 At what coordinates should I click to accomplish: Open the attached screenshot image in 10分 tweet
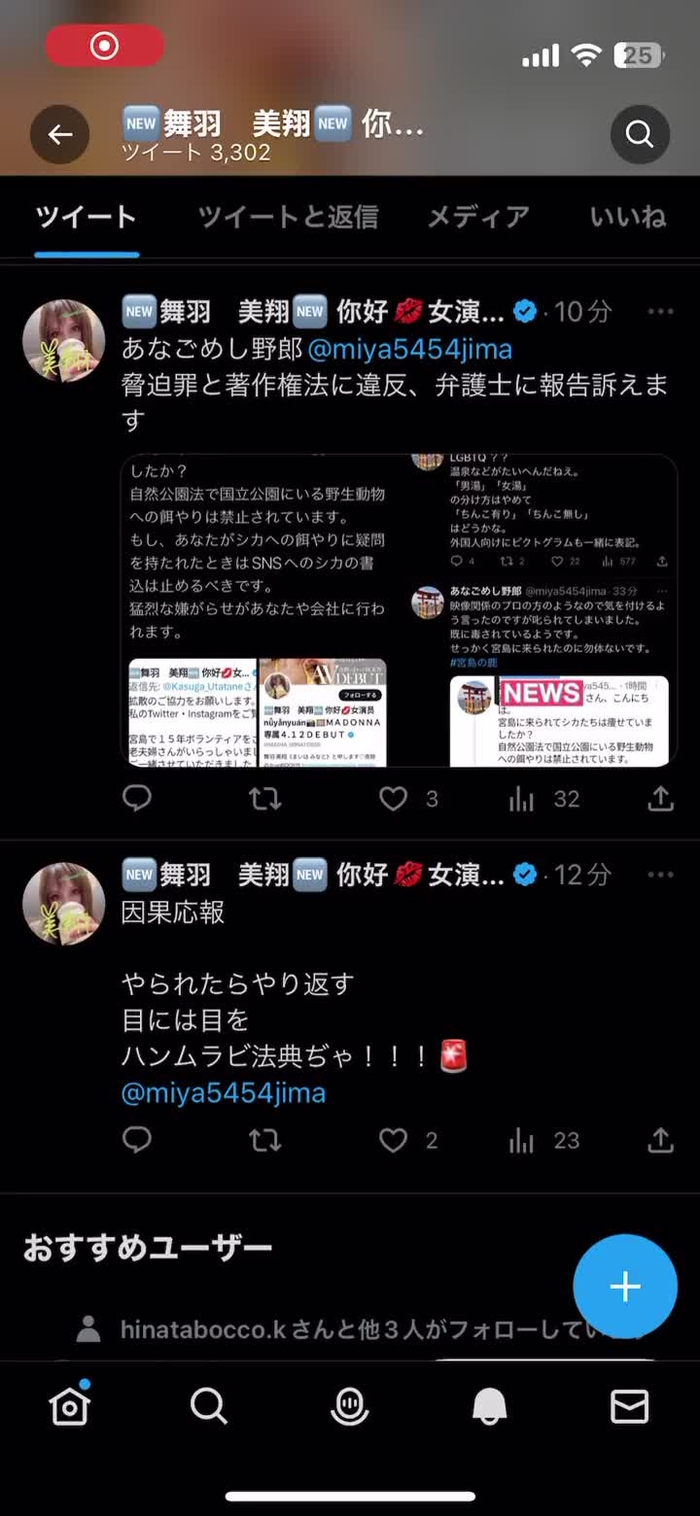point(399,611)
